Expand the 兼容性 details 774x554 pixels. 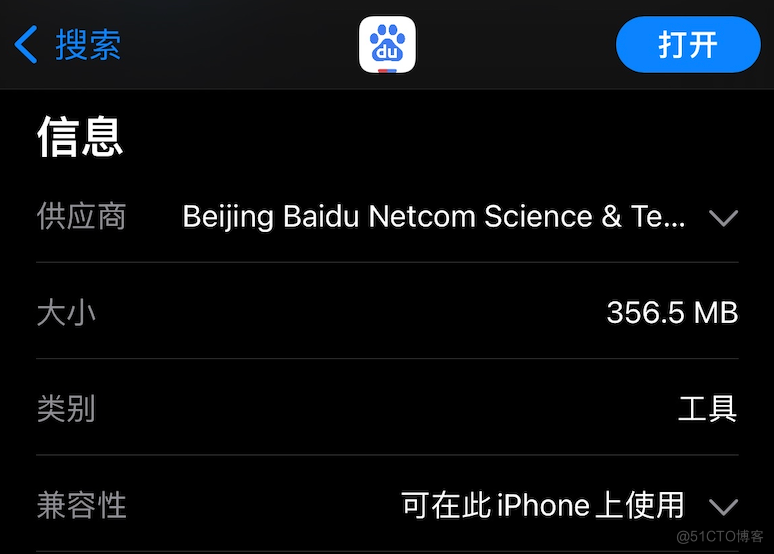(x=722, y=506)
